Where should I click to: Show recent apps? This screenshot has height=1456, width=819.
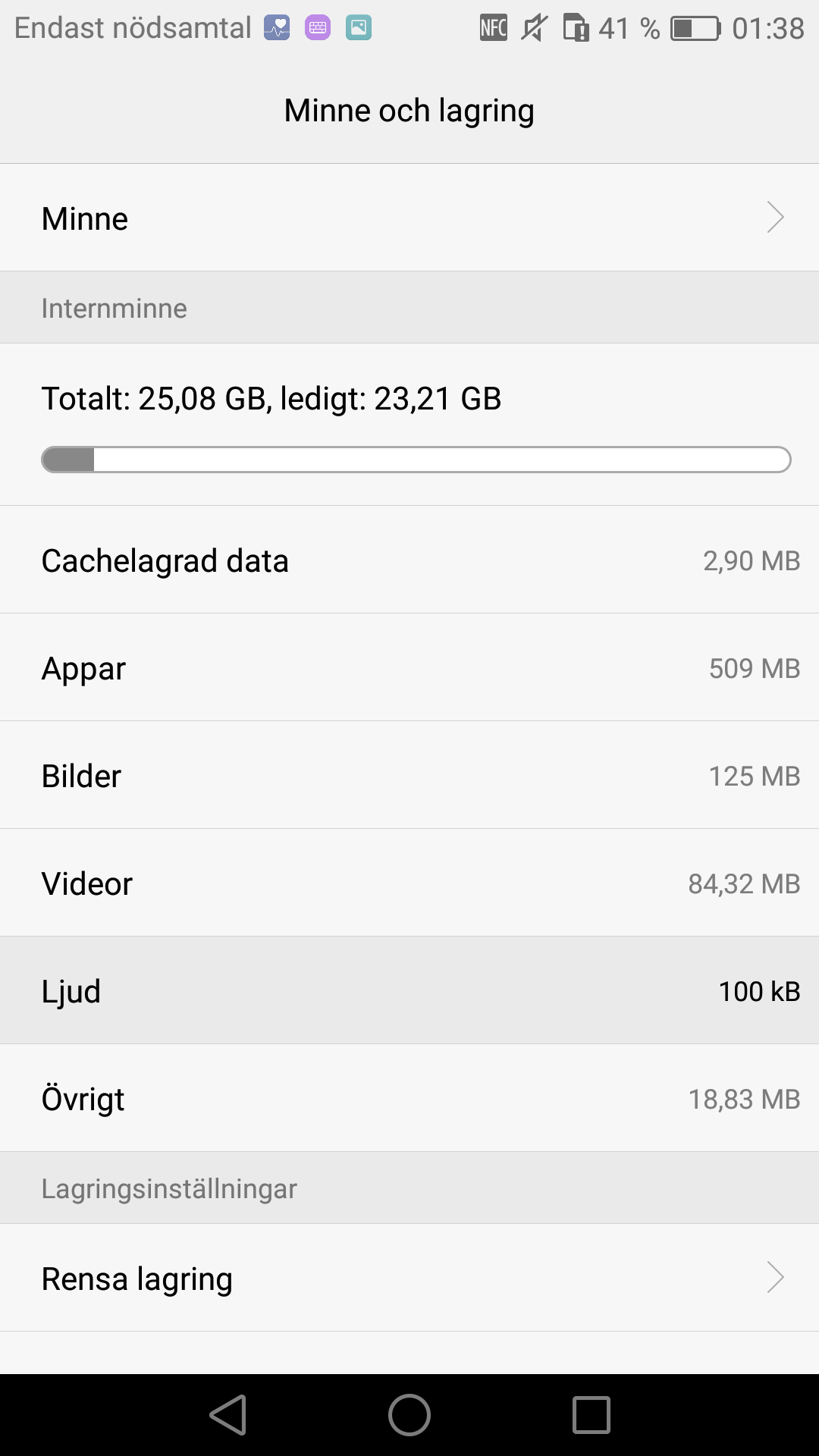(x=591, y=1415)
